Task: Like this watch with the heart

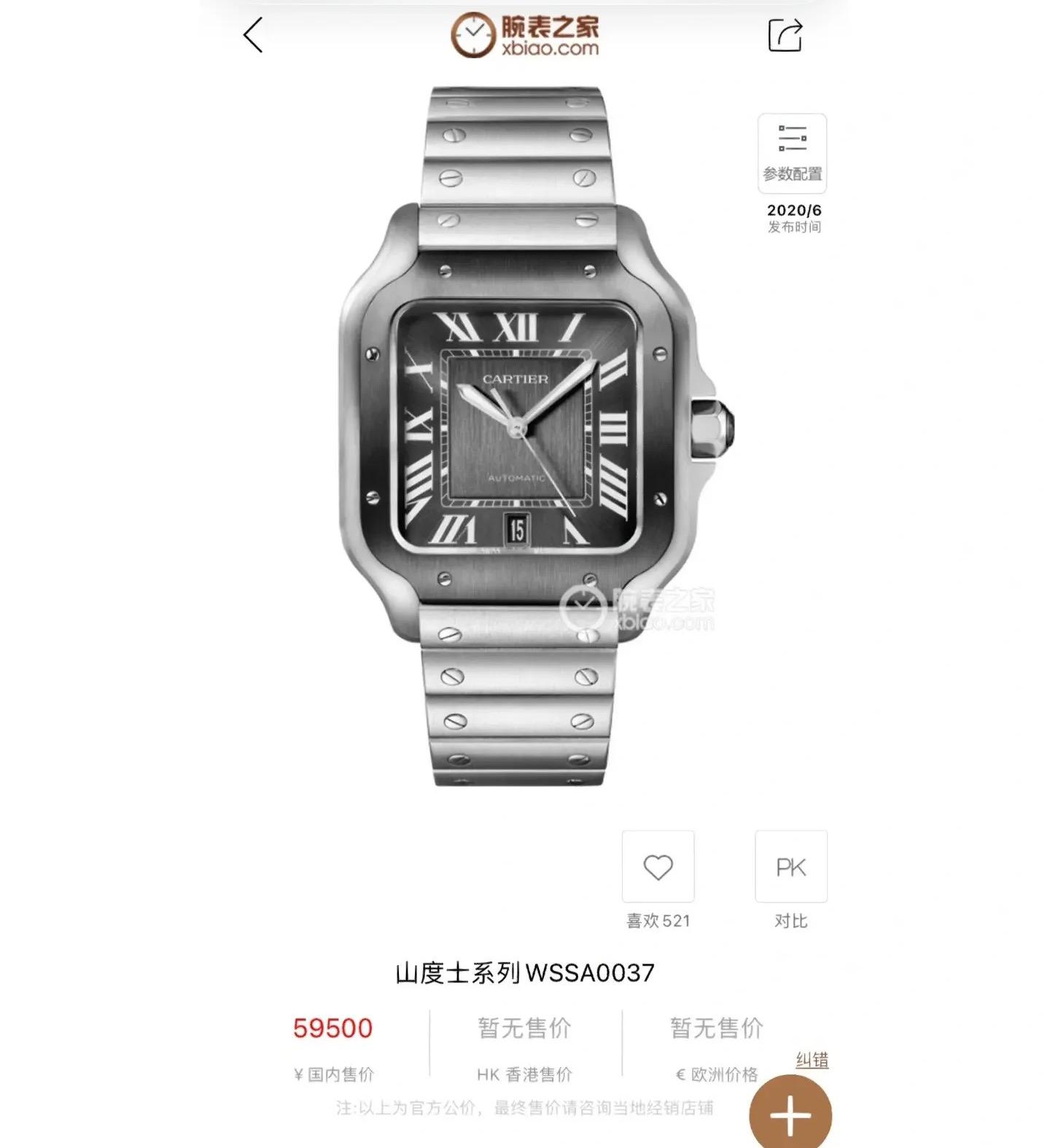Action: (x=658, y=867)
